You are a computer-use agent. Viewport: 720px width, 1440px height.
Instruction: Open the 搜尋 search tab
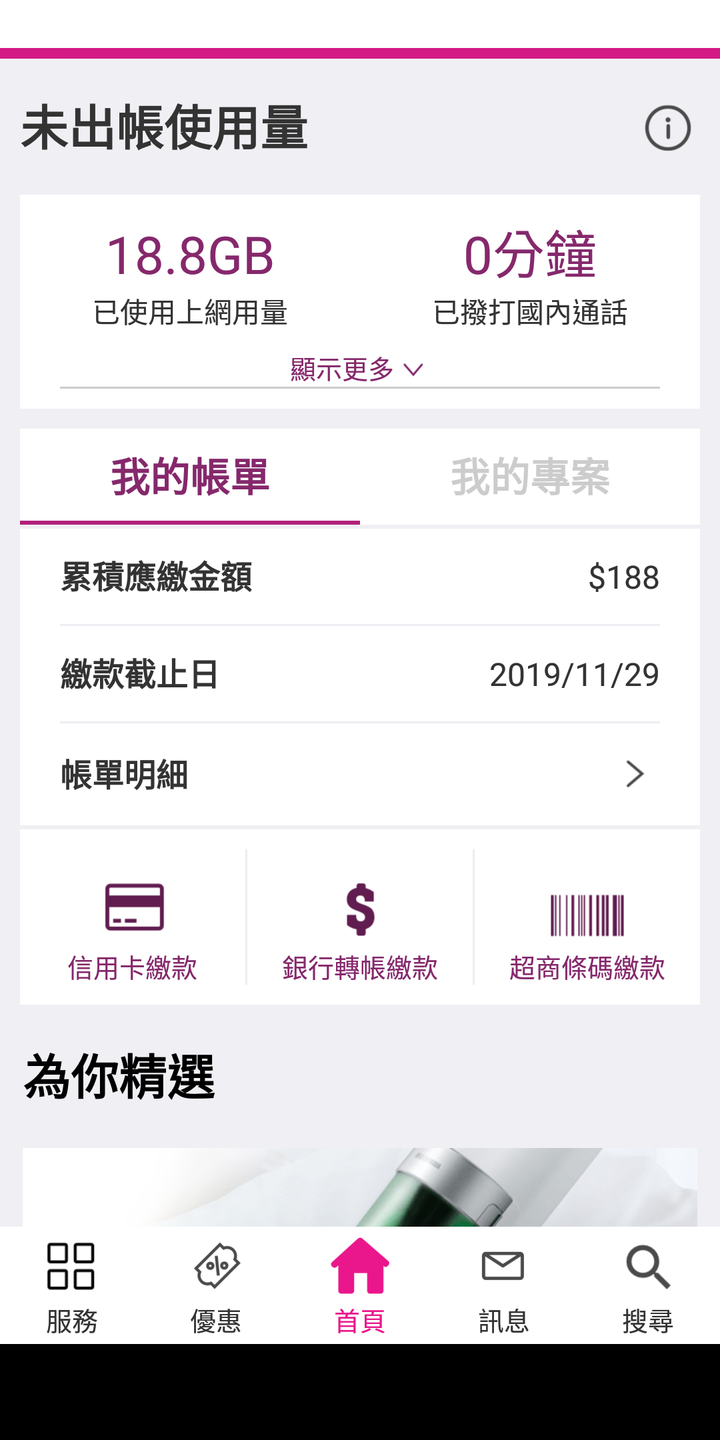coord(648,1287)
